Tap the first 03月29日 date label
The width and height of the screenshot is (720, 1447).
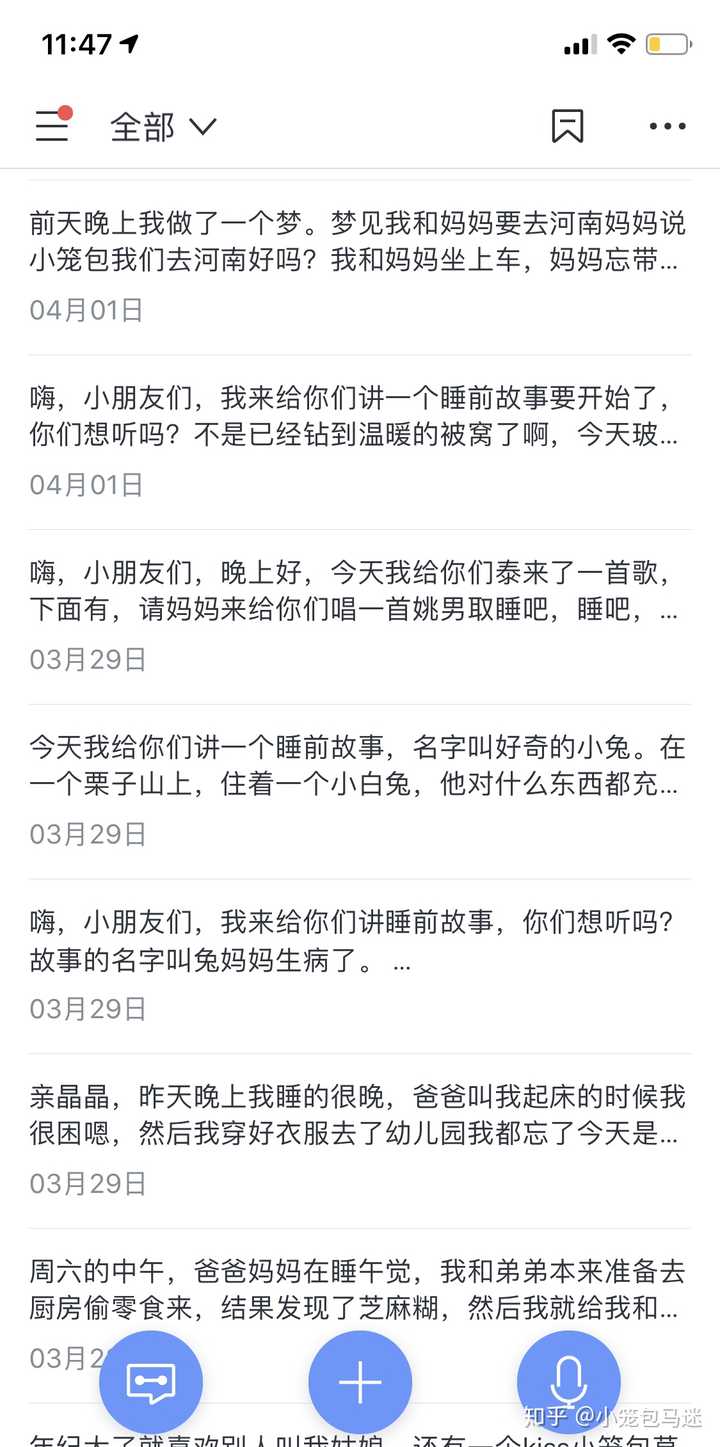pyautogui.click(x=84, y=658)
